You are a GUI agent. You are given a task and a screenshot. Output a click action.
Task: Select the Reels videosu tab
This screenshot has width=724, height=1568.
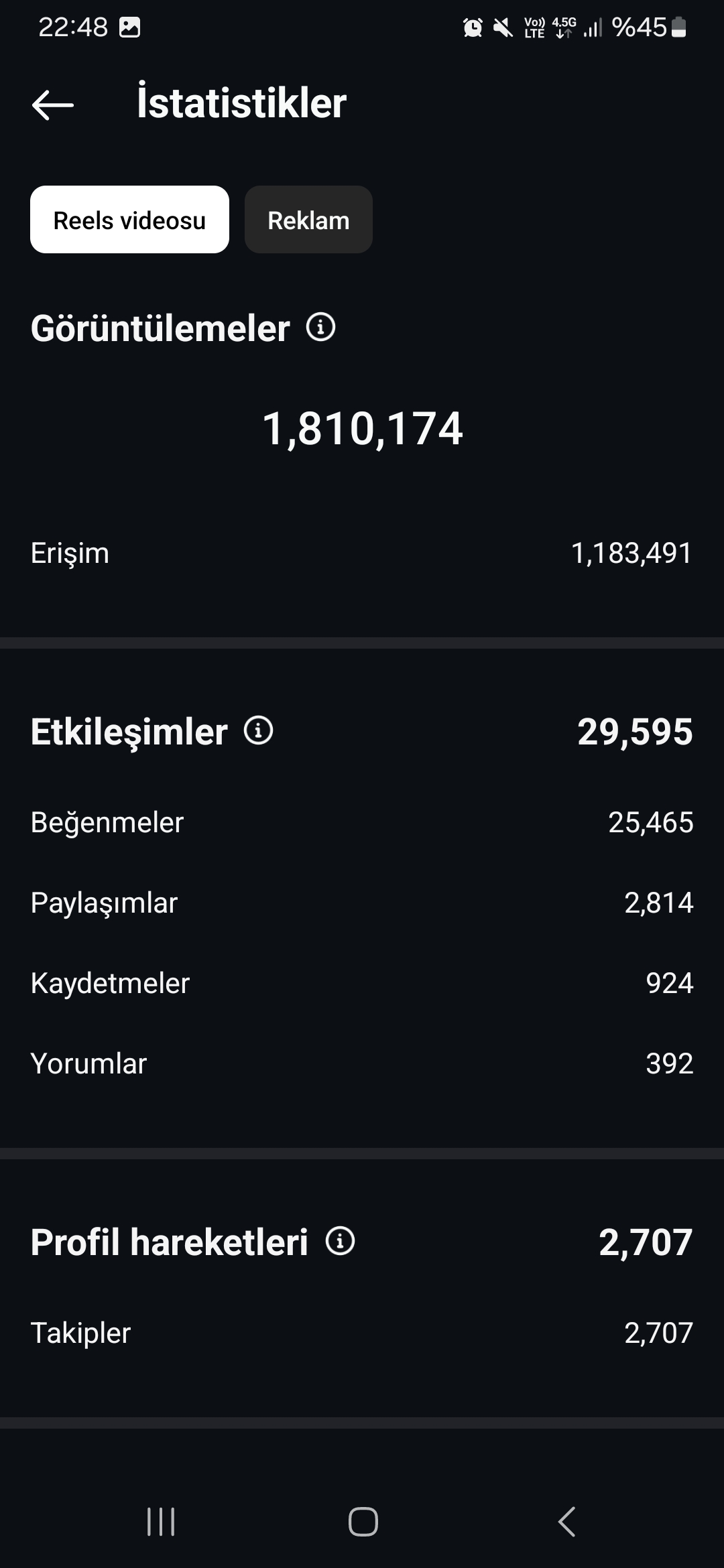129,220
